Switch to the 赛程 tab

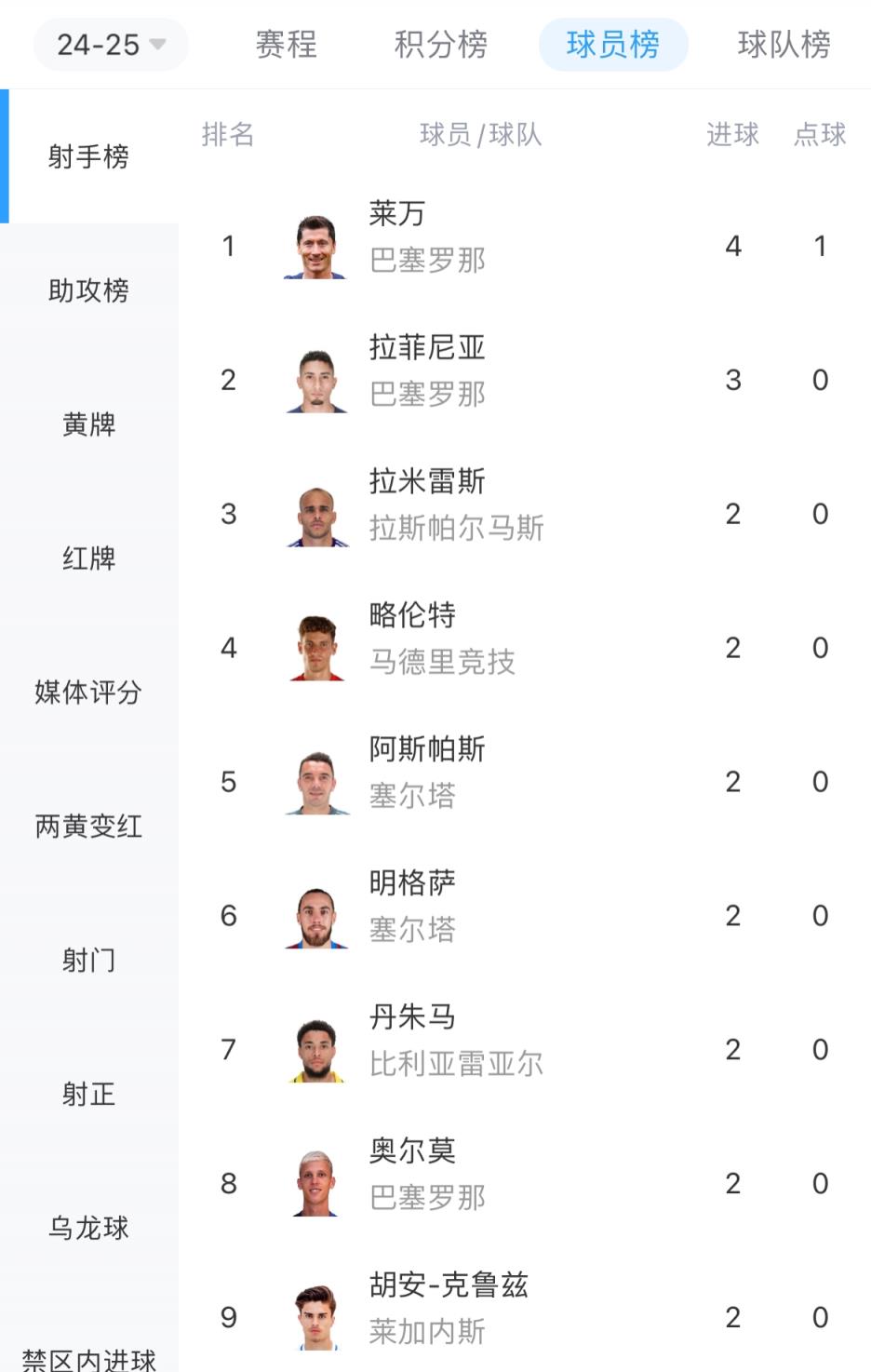[287, 45]
